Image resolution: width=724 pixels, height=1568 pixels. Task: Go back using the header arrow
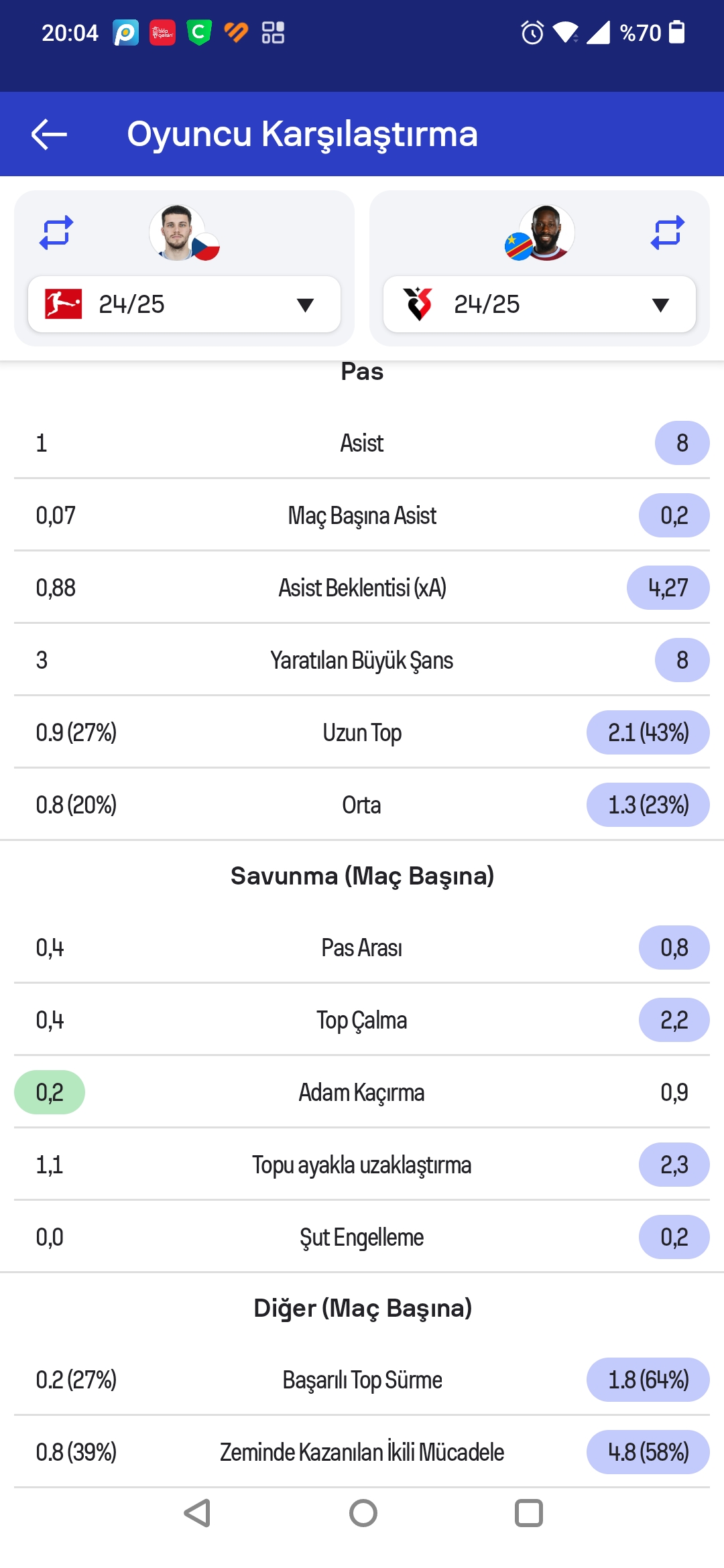(x=50, y=134)
